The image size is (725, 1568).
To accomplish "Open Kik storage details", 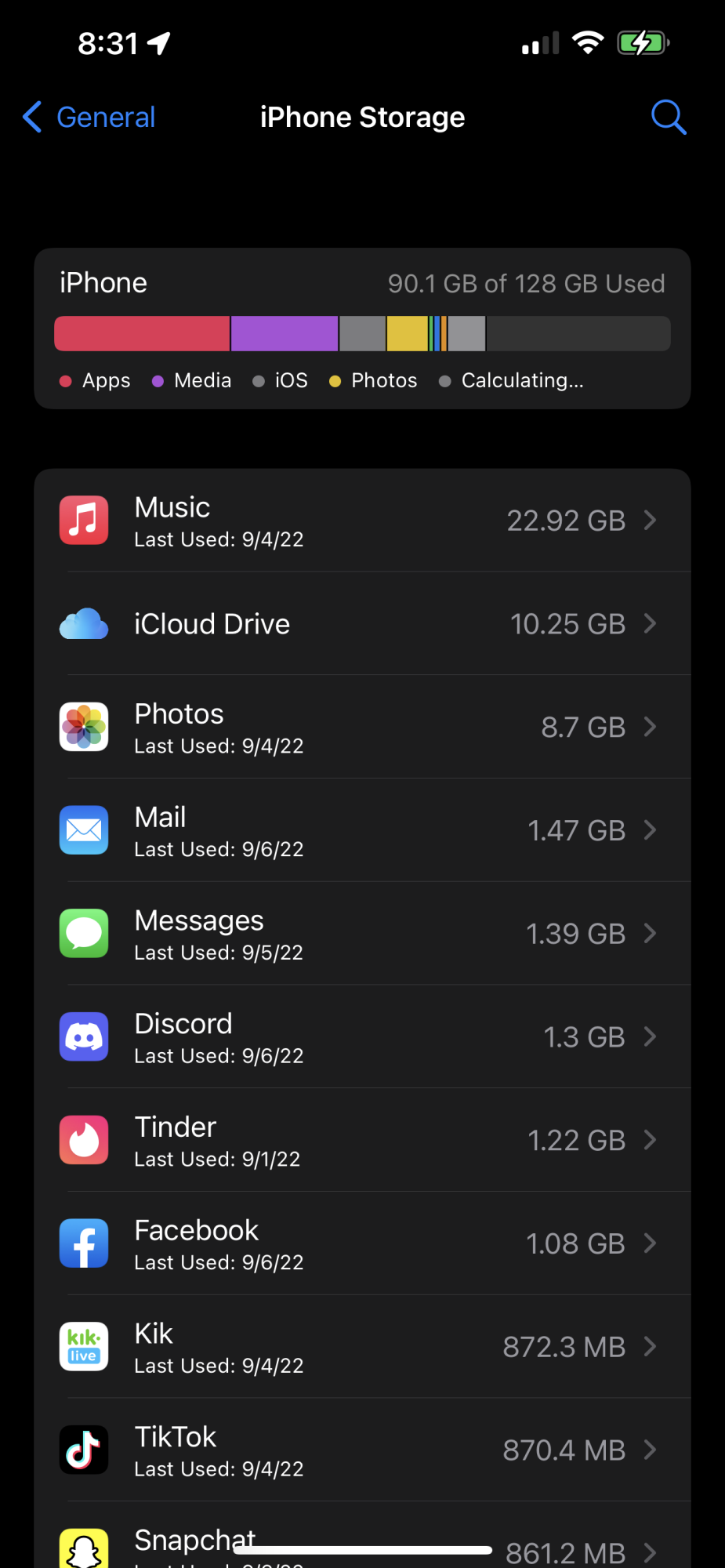I will (362, 1347).
